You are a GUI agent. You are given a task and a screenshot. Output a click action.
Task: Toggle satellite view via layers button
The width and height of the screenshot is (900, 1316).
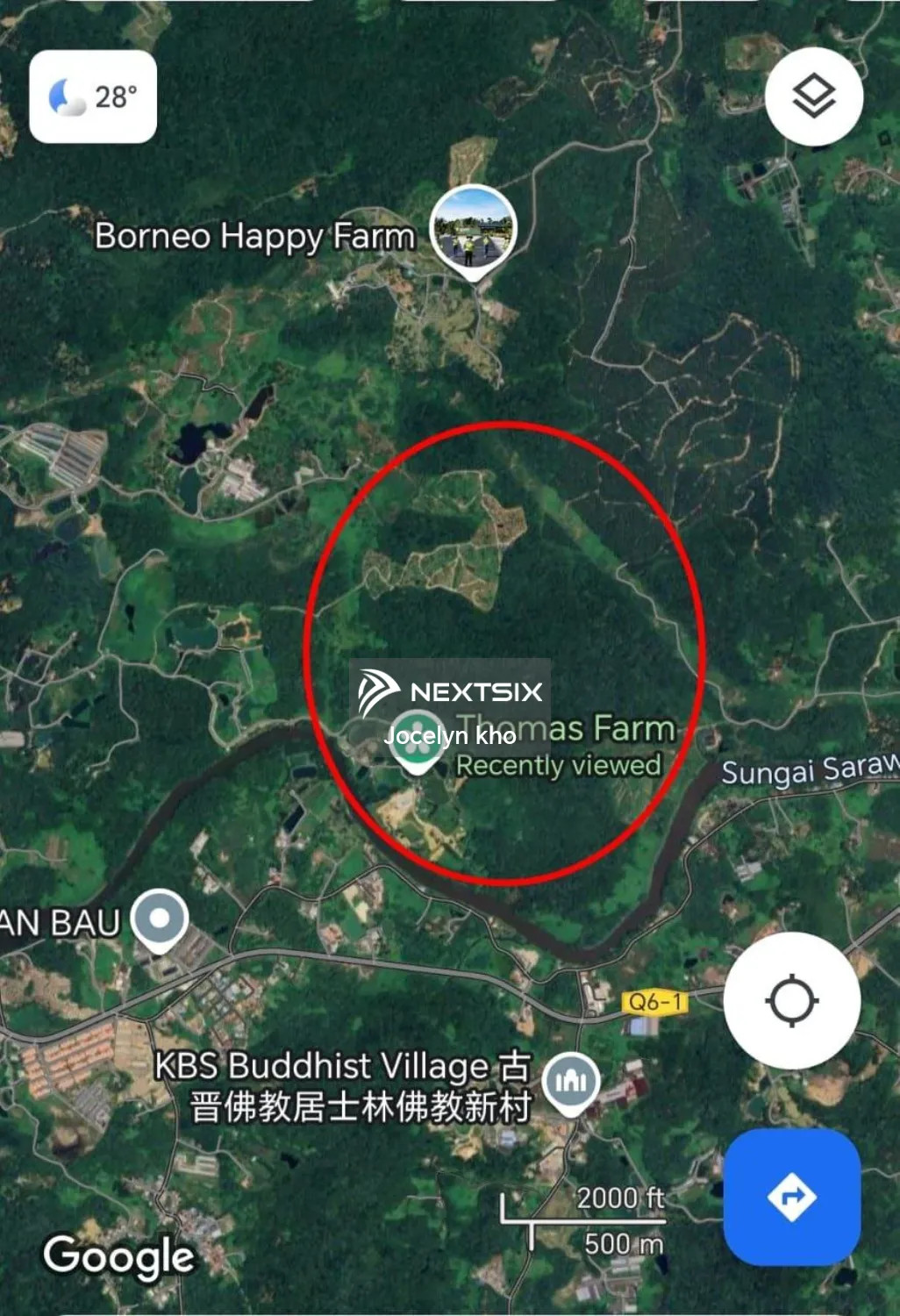pyautogui.click(x=812, y=95)
